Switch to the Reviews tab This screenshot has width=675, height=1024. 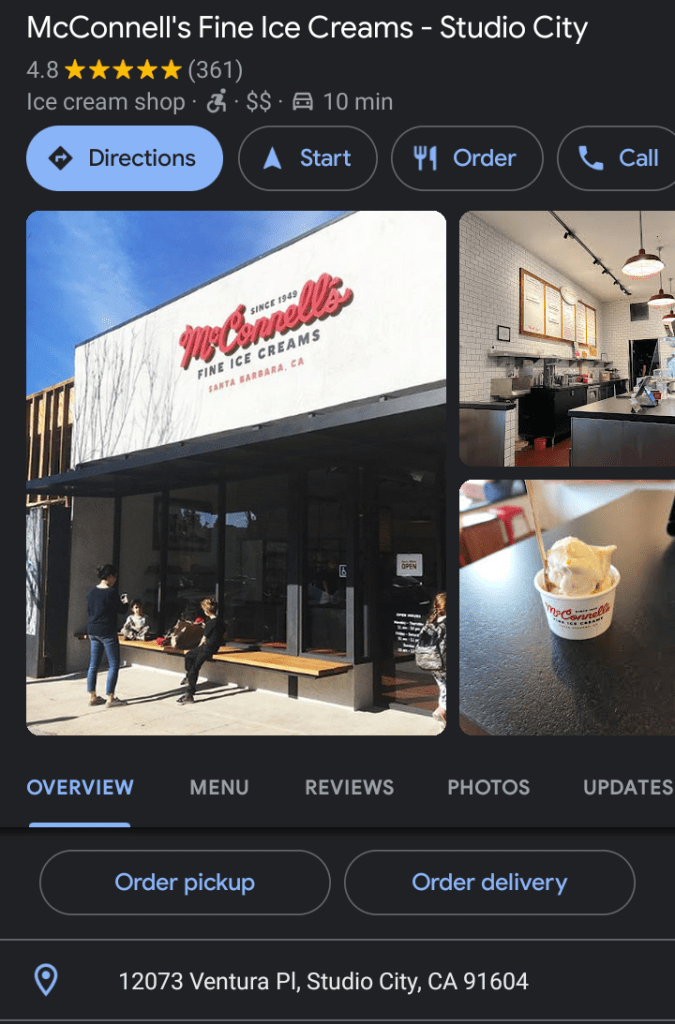pyautogui.click(x=349, y=787)
